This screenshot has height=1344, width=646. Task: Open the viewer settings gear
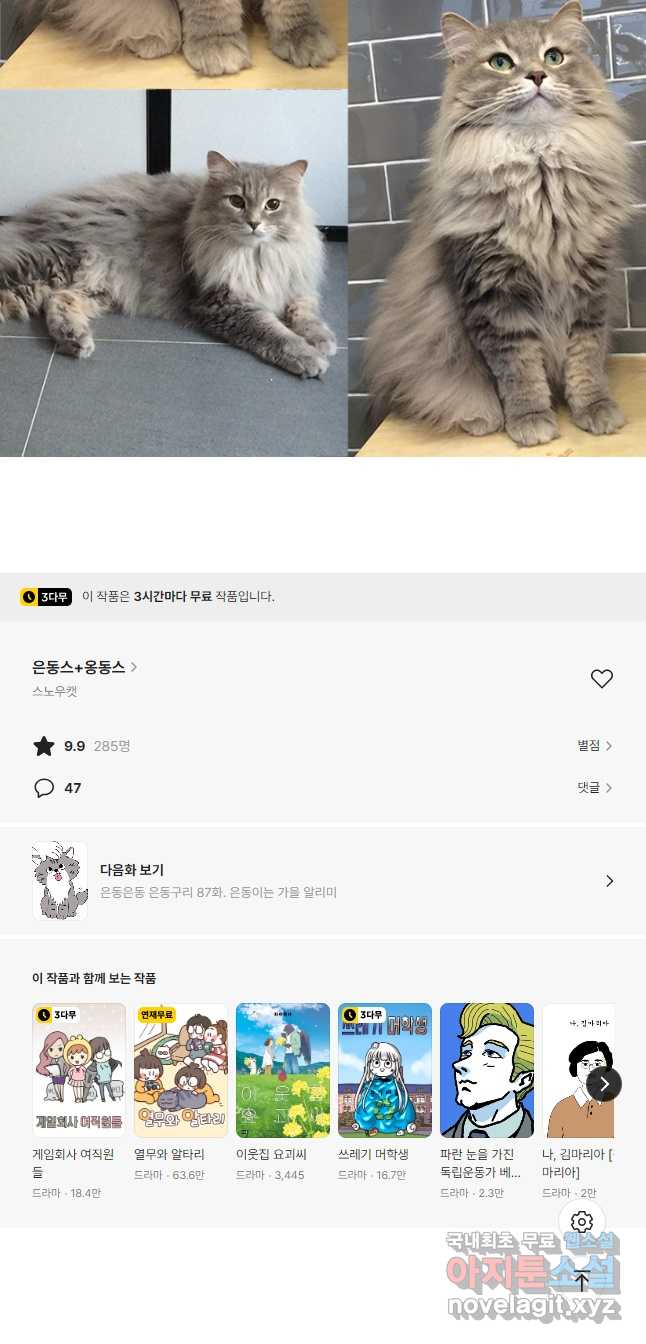tap(582, 1222)
